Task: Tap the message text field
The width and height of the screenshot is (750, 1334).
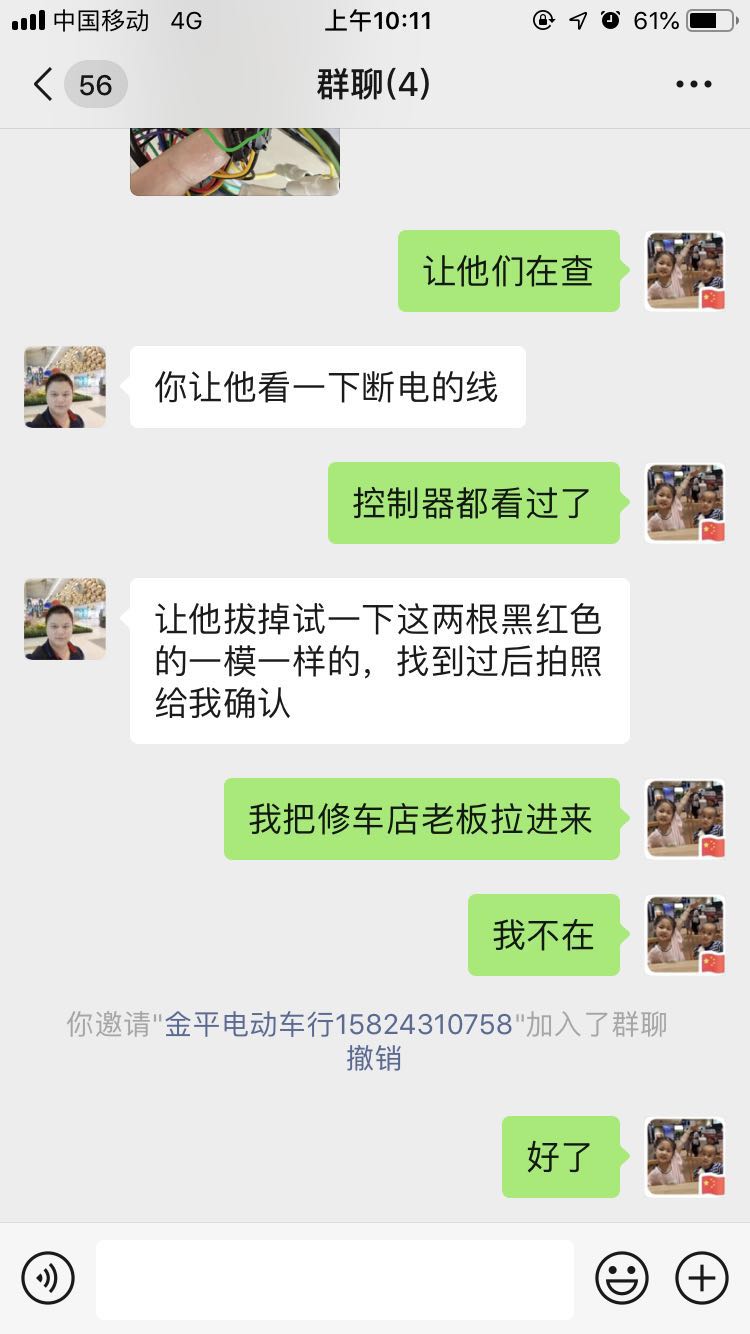Action: (334, 1279)
